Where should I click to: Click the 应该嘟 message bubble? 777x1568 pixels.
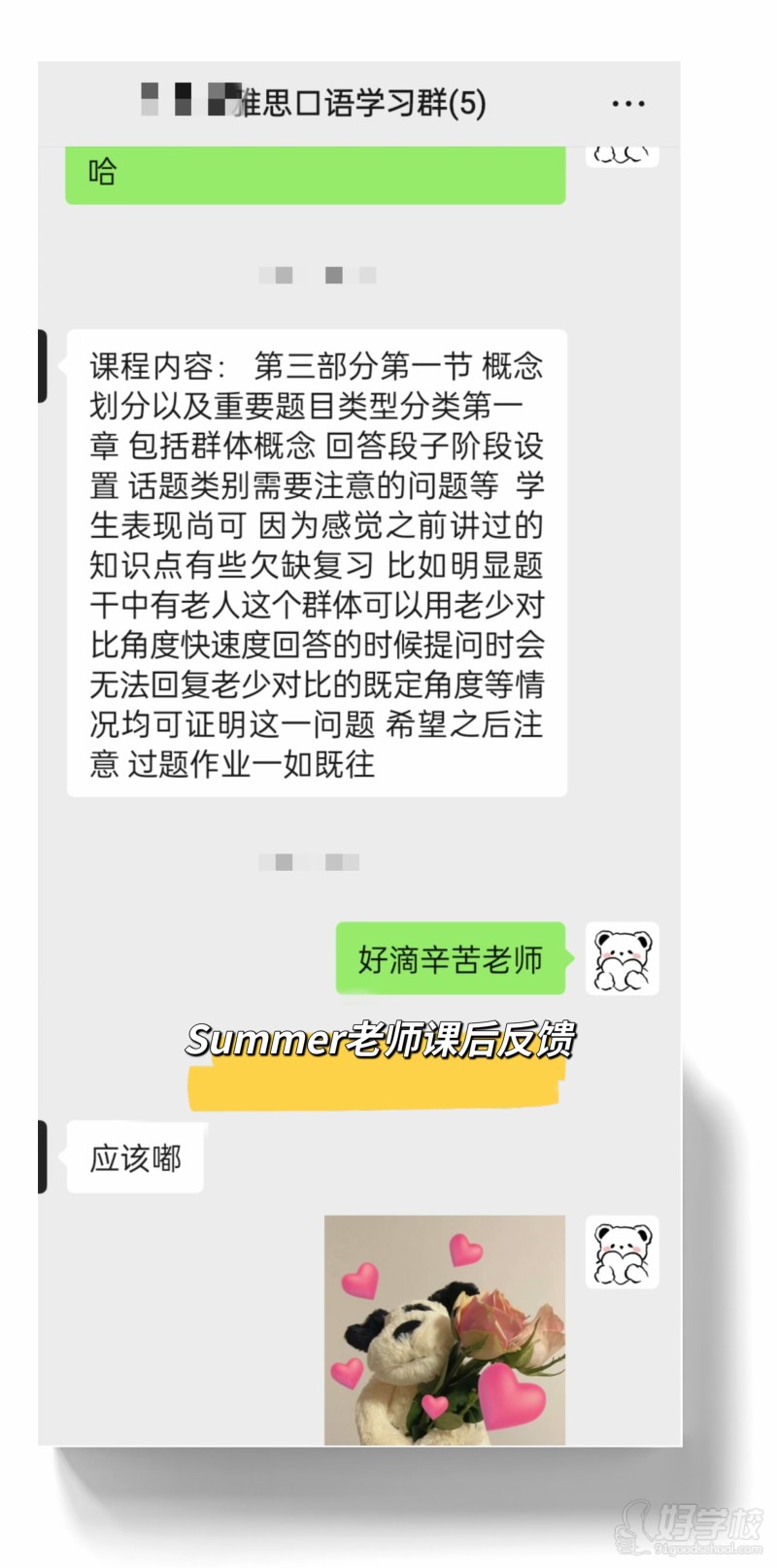point(134,1157)
